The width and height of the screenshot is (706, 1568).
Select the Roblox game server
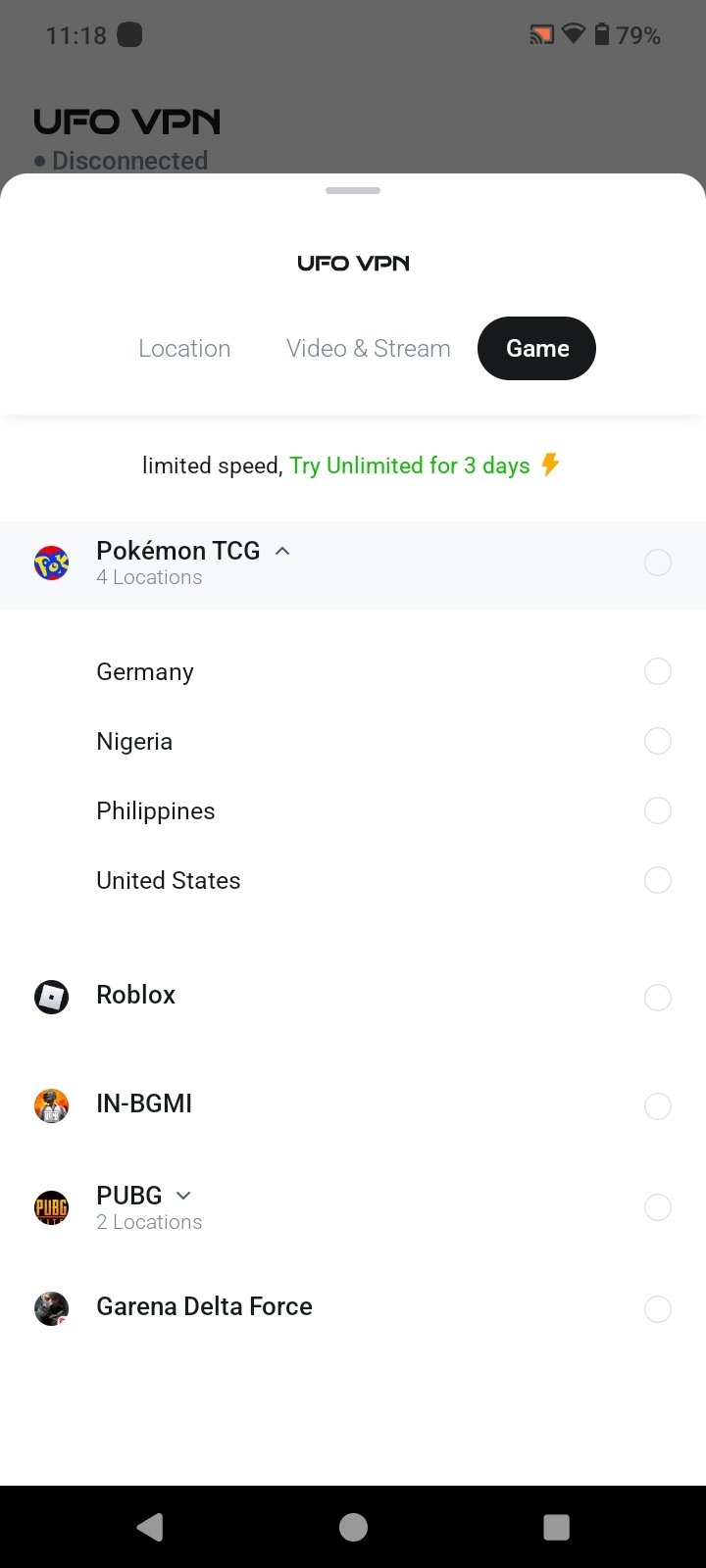tap(657, 998)
